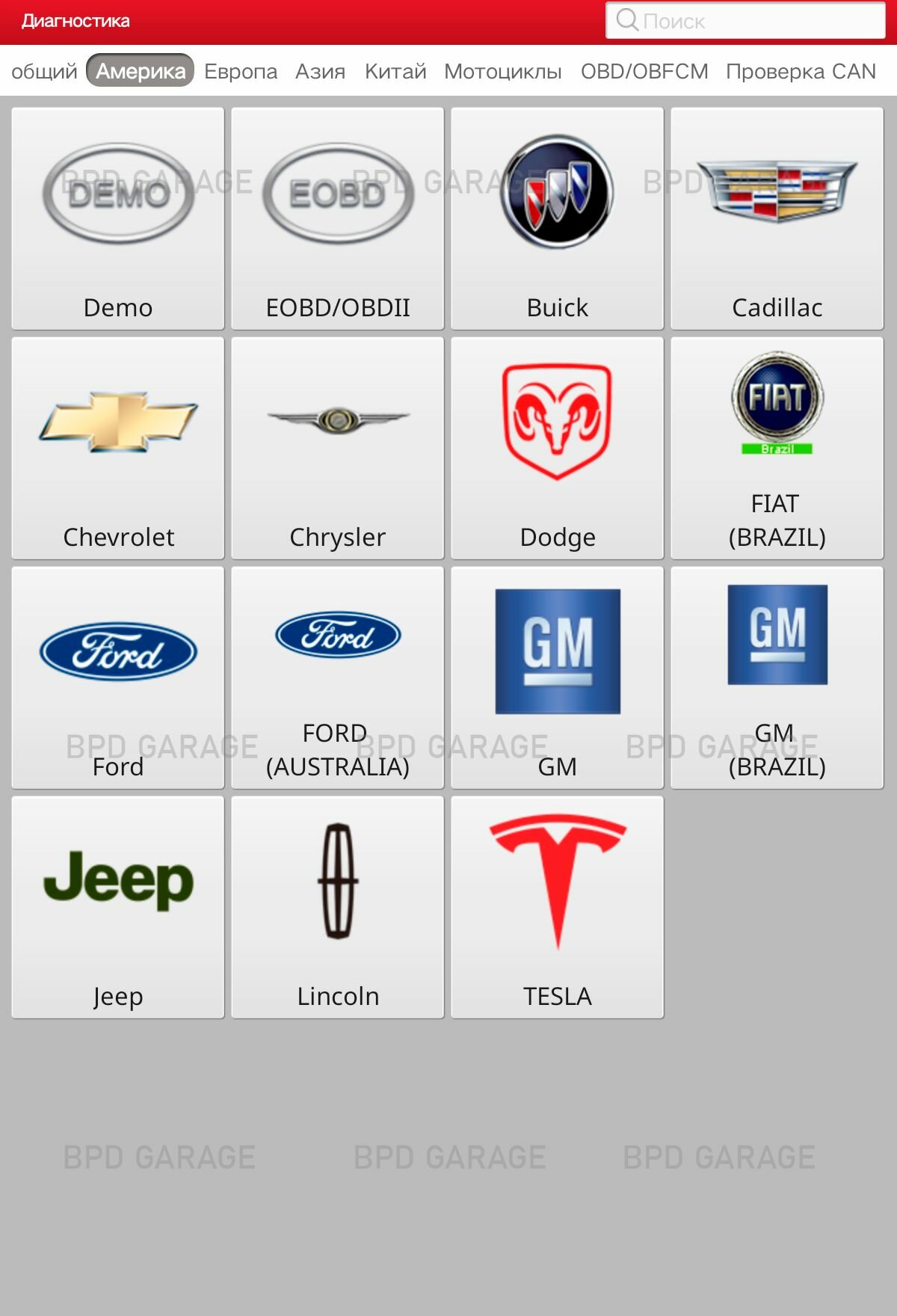Viewport: 897px width, 1316px height.
Task: Open the OBD/OBFCM tab
Action: (x=644, y=72)
